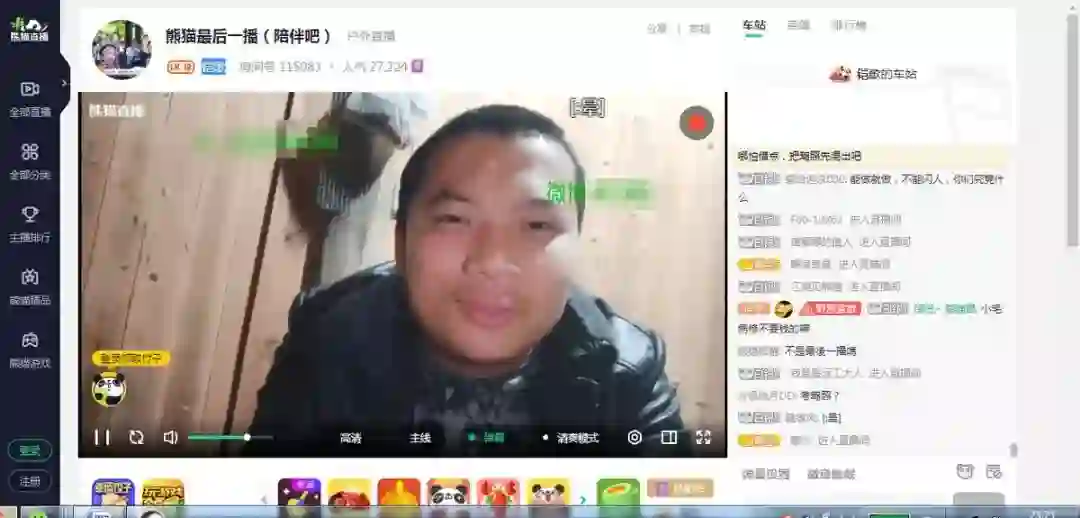
Task: Tap the 注册 register button
Action: [30, 481]
